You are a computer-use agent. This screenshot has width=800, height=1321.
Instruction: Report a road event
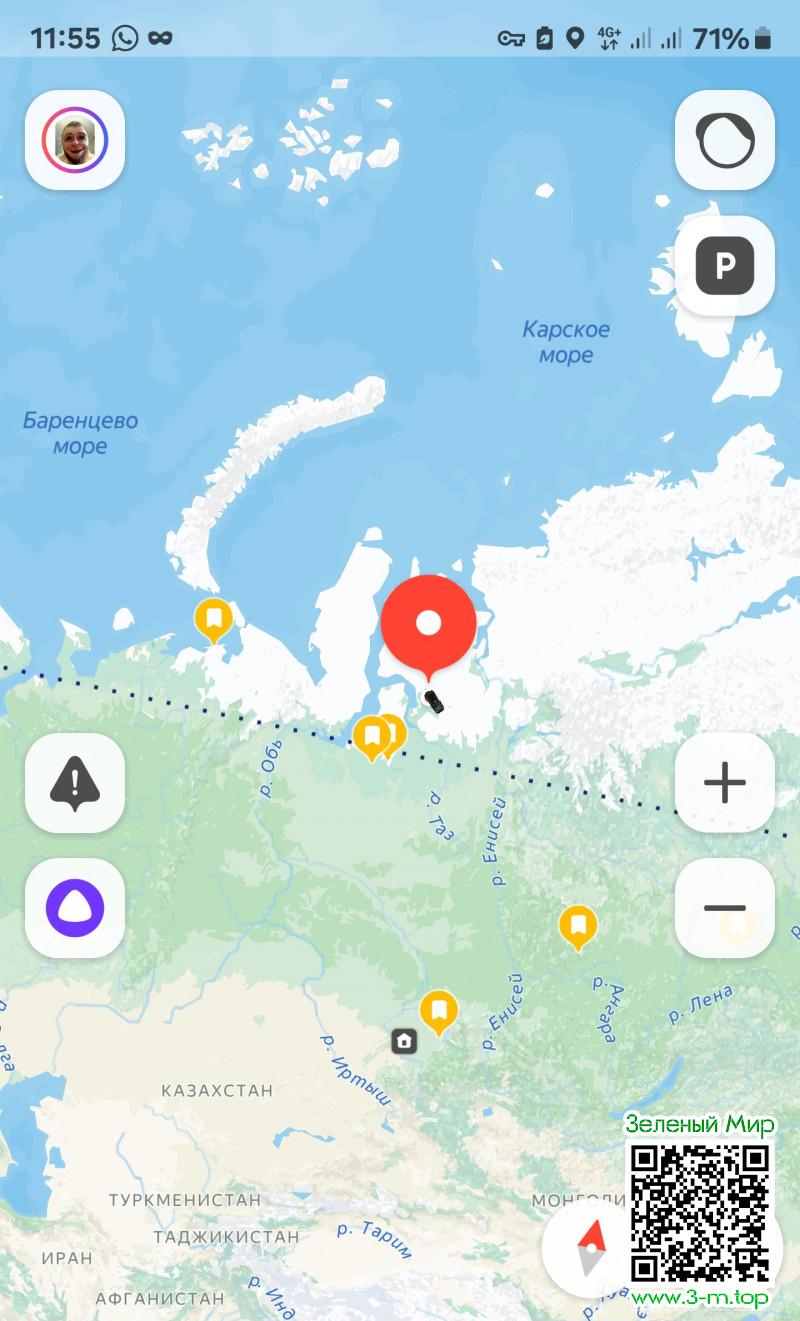[75, 782]
